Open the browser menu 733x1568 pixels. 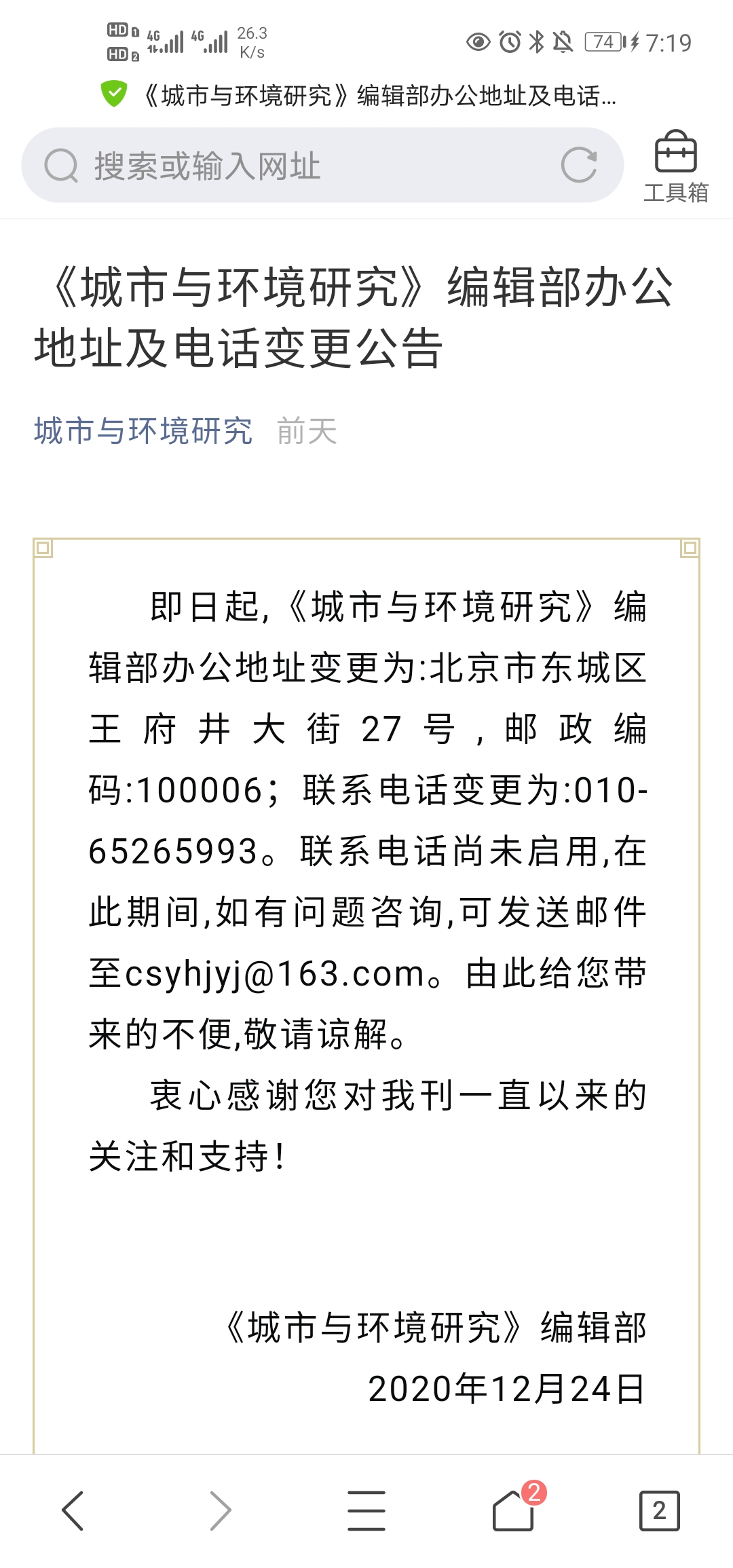coord(366,1510)
